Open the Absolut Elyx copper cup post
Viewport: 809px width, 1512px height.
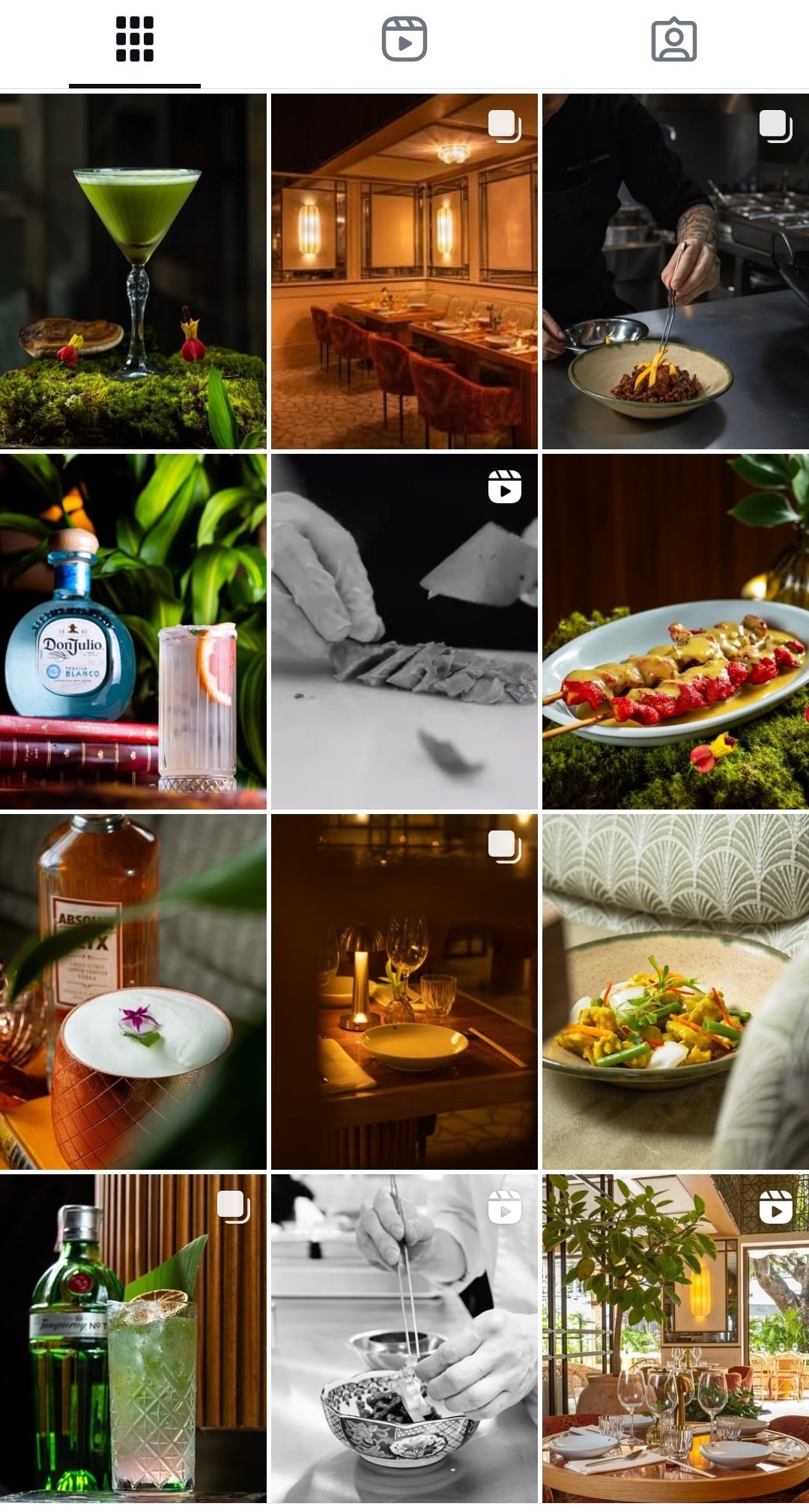pos(133,992)
